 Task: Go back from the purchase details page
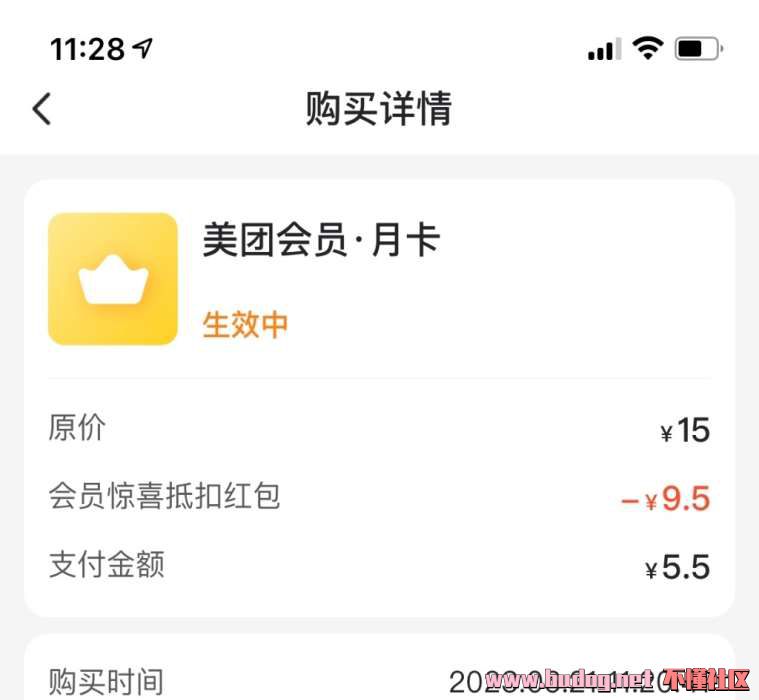[x=41, y=108]
